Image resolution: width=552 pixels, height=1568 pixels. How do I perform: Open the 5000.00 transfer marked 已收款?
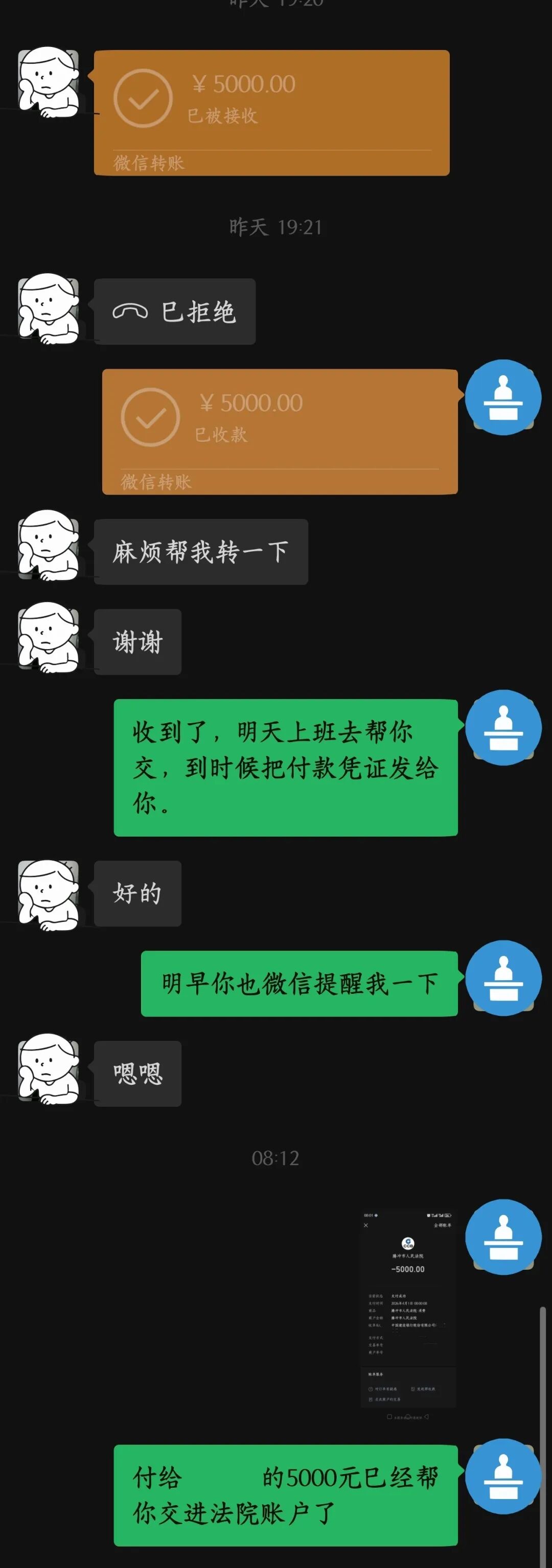pos(280,431)
